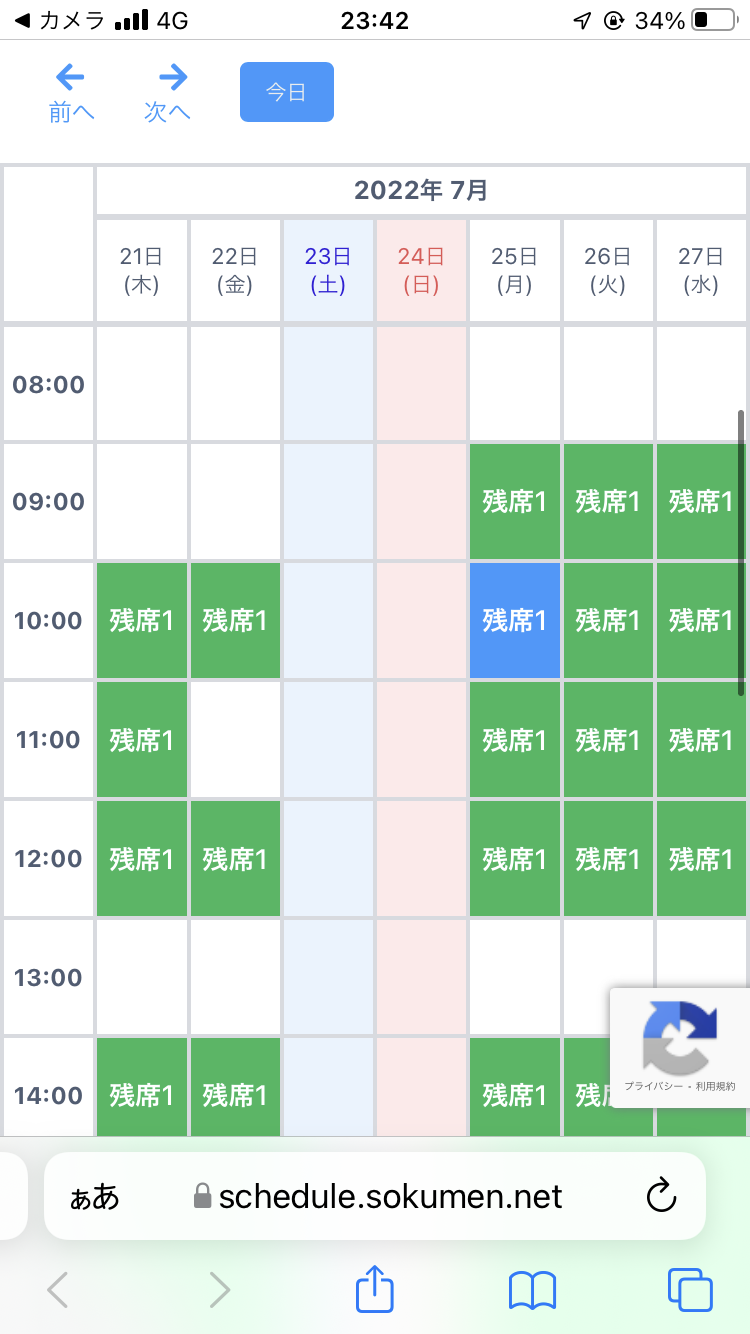Open the Safari bookmarks

tap(532, 1288)
